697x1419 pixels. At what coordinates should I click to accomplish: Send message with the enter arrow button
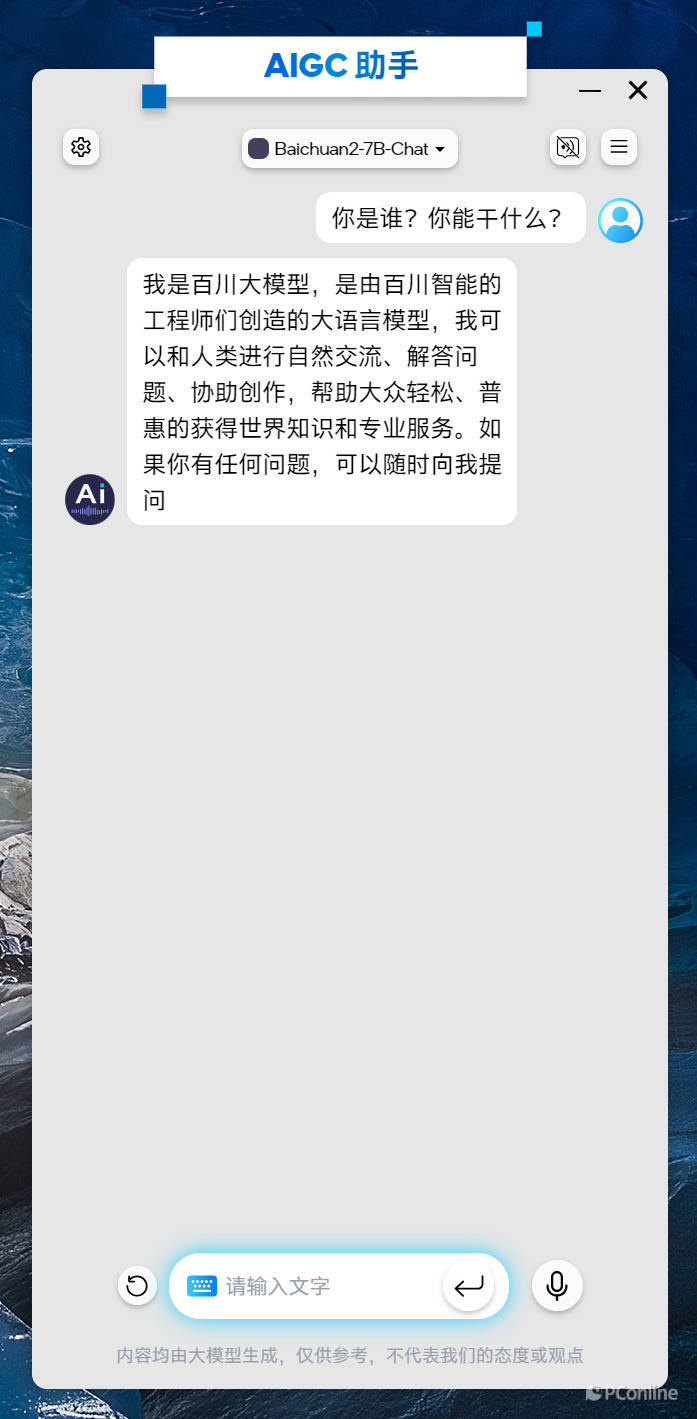coord(469,1286)
